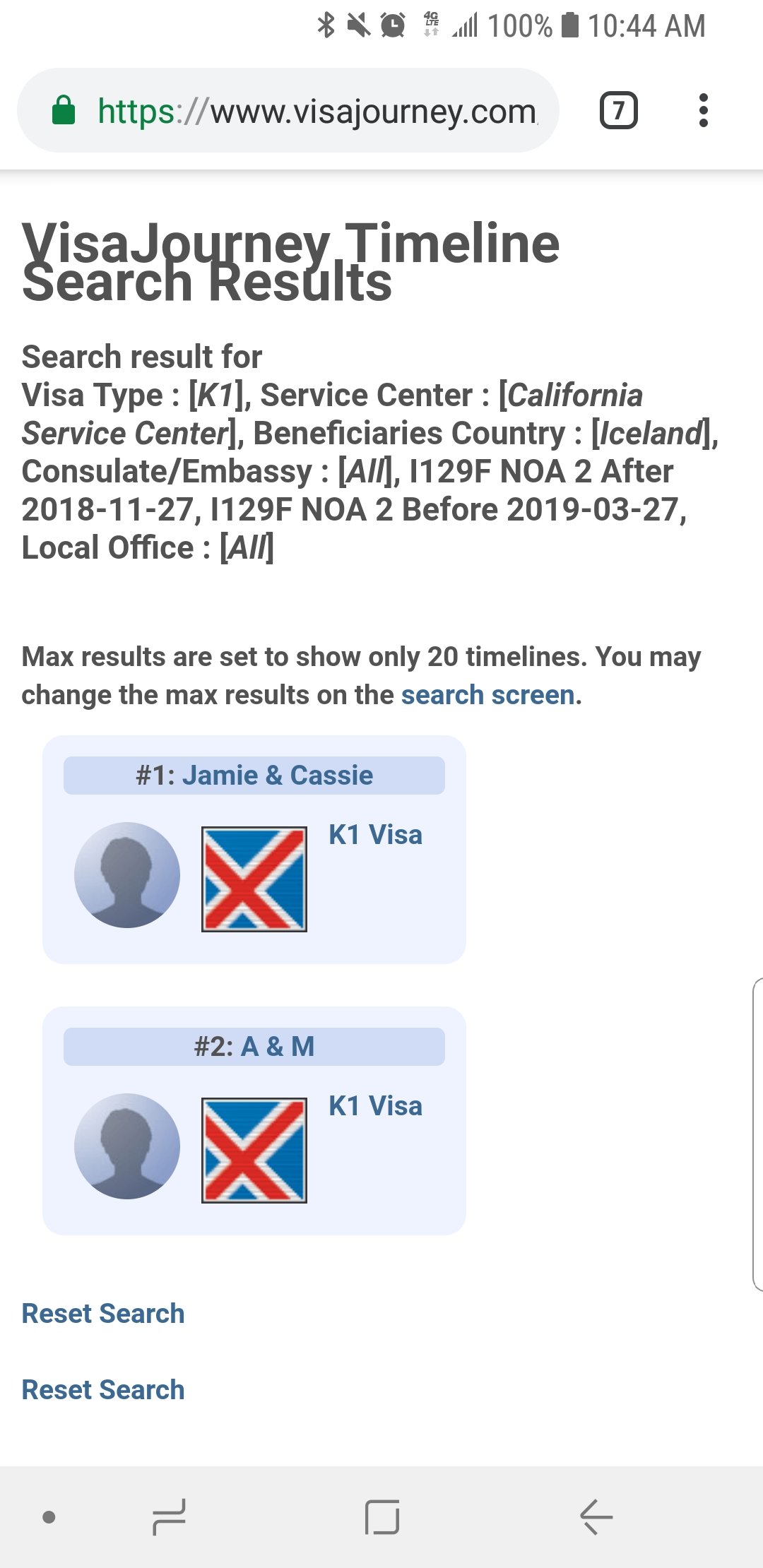Tap the second Reset Search link
The width and height of the screenshot is (763, 1568).
[103, 1390]
